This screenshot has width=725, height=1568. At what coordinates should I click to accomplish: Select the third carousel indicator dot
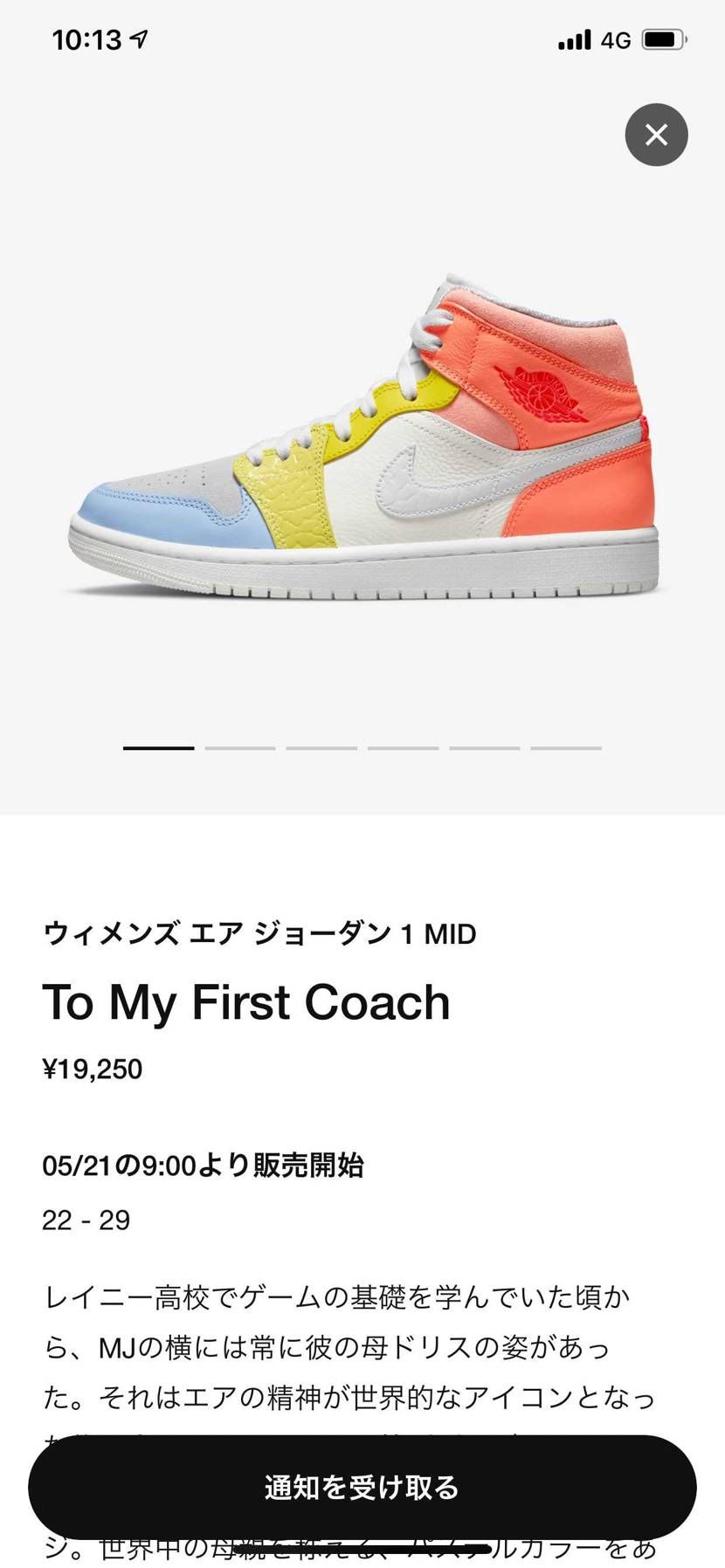(321, 748)
